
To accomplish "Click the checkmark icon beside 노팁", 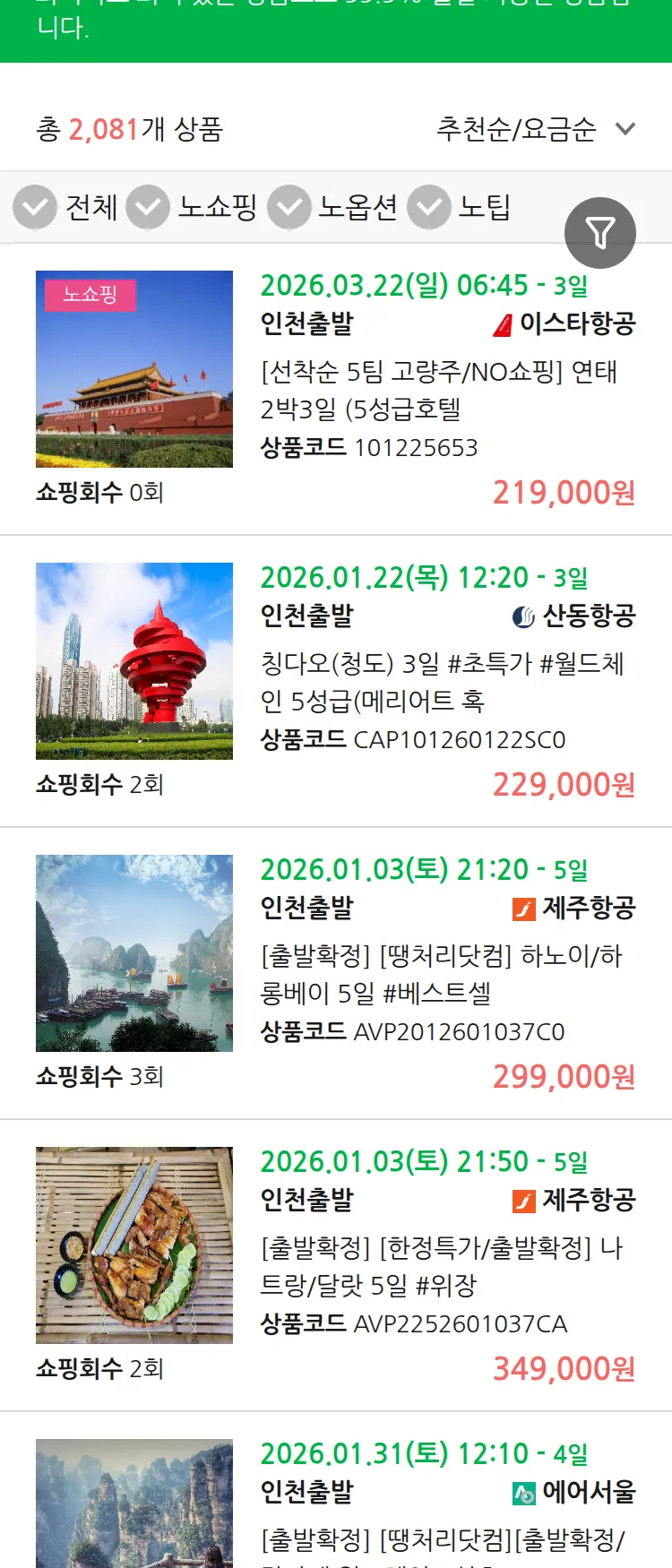I will pos(428,206).
